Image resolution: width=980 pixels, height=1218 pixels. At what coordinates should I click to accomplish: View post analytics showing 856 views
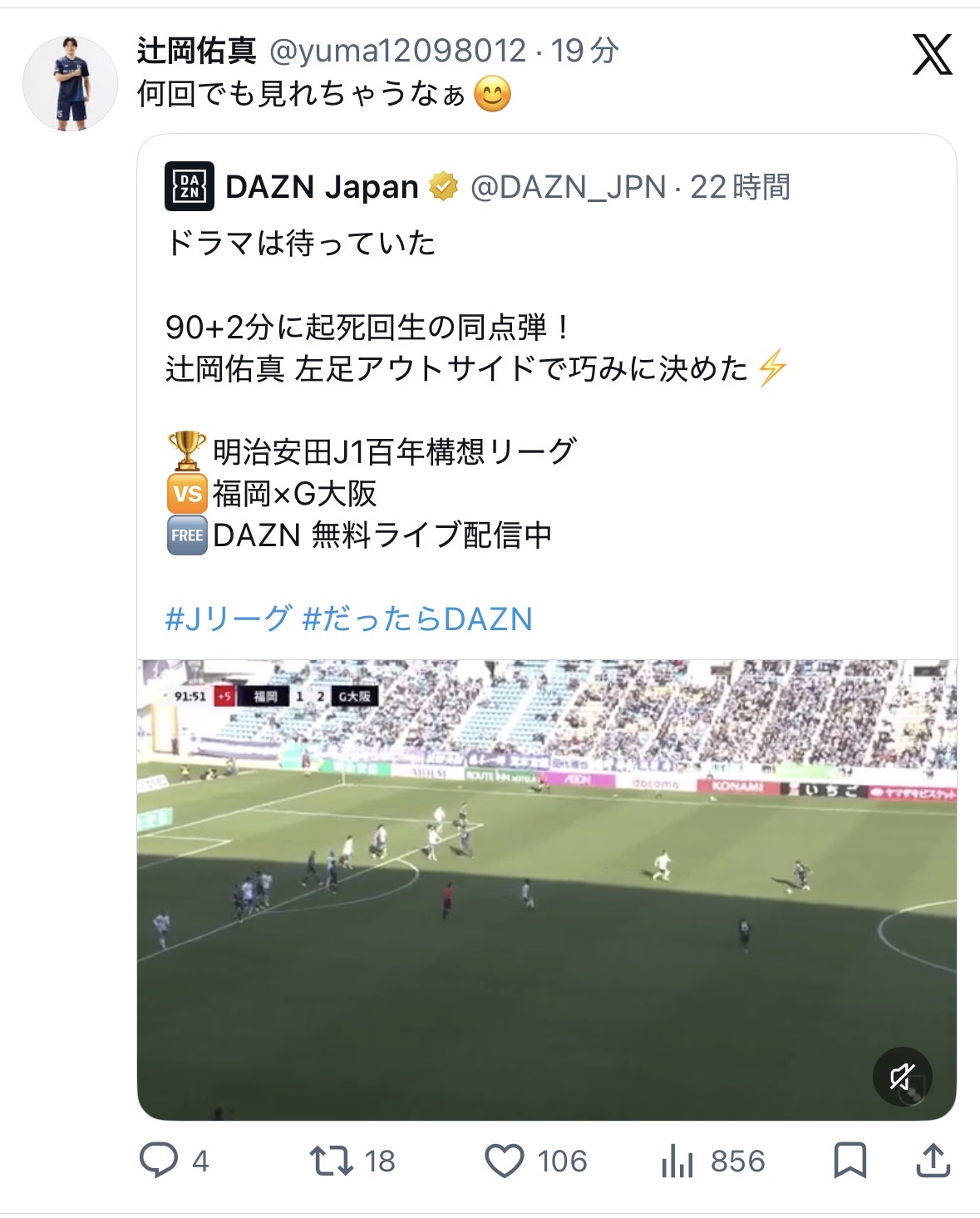point(677,1160)
